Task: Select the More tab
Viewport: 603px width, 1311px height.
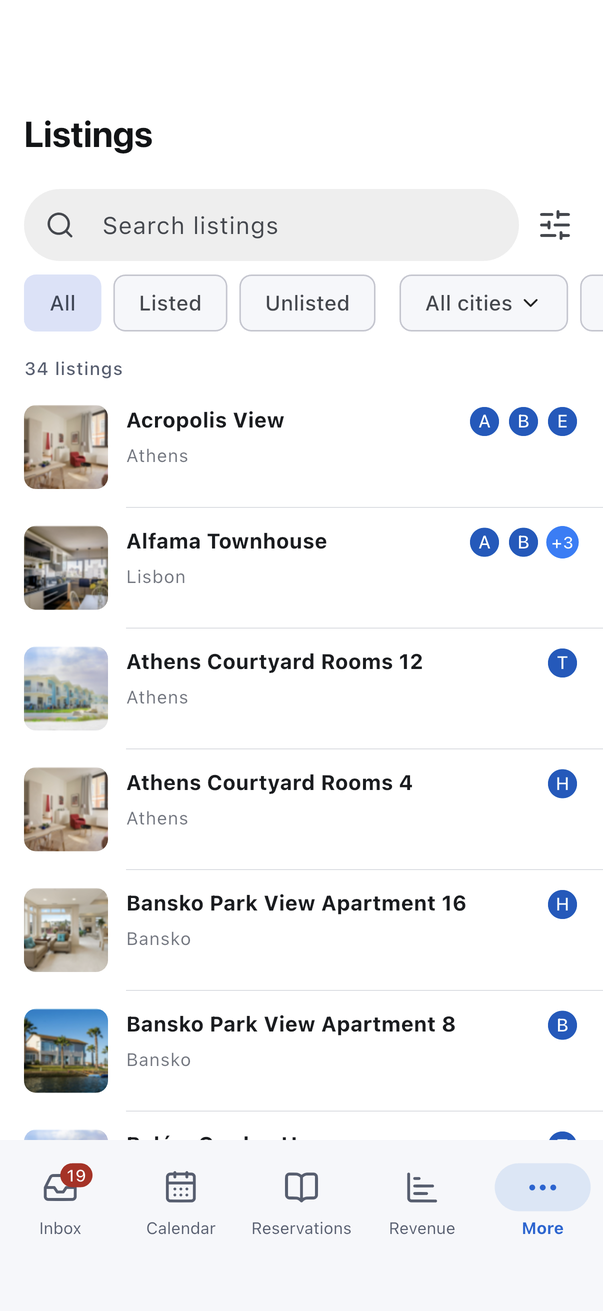Action: point(543,1201)
